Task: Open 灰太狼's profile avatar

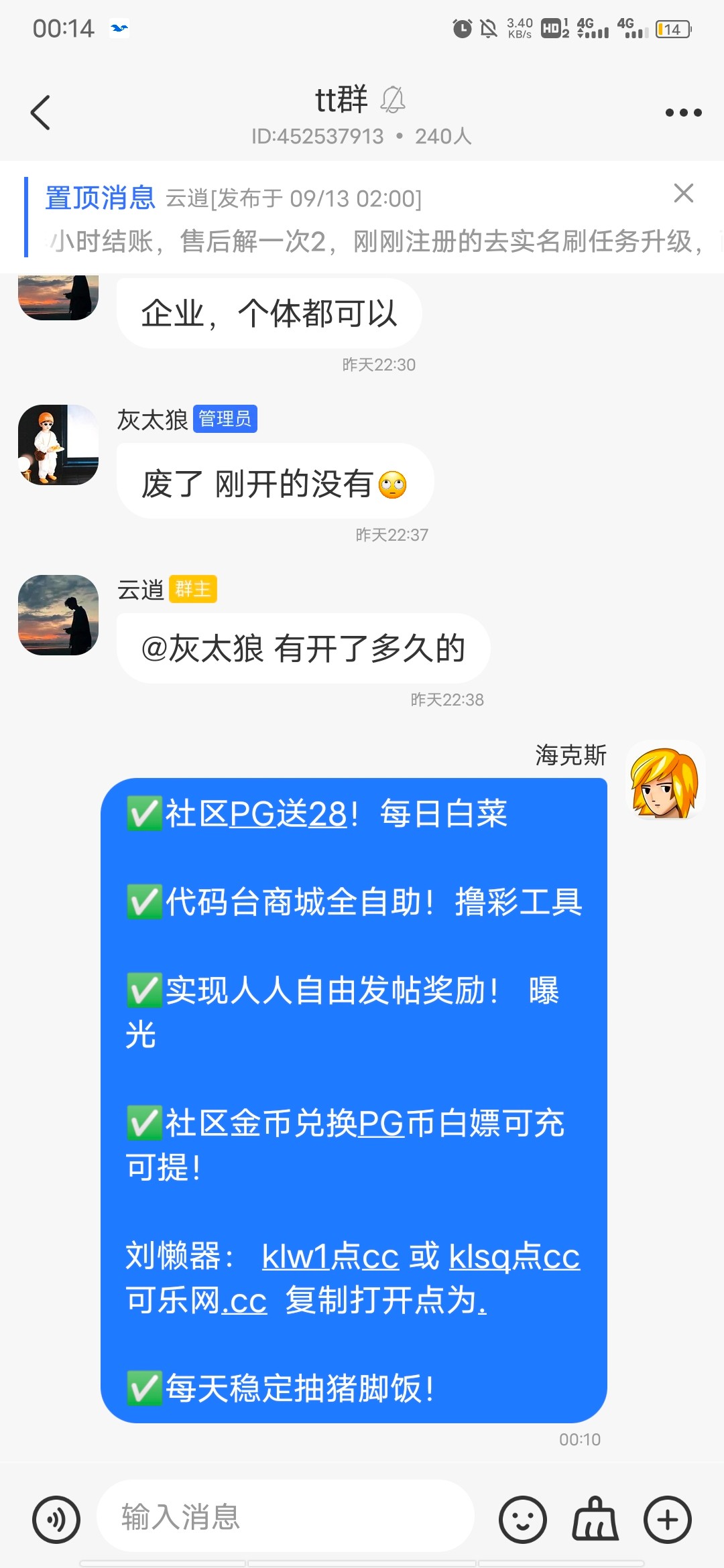Action: pos(58,445)
